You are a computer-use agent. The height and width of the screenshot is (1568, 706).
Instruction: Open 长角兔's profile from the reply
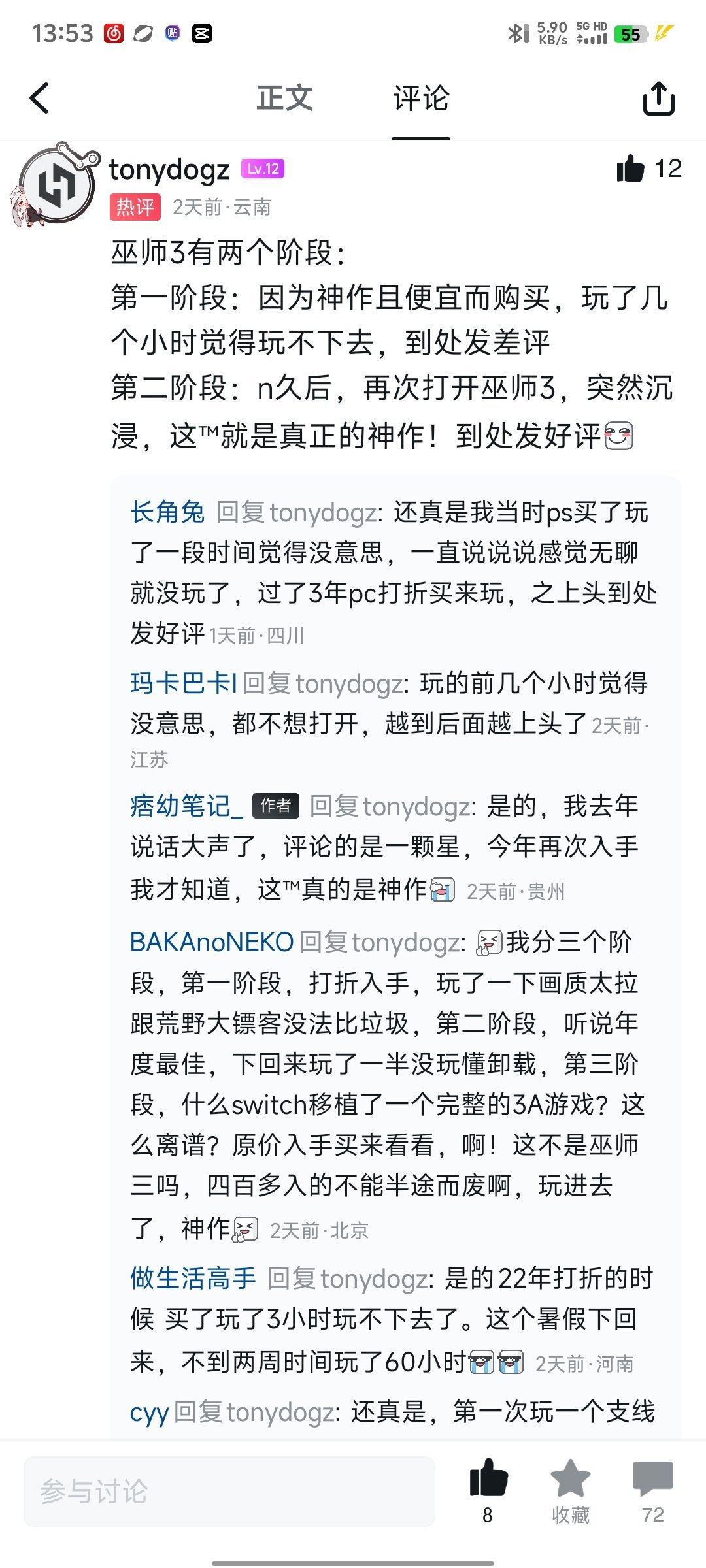point(167,512)
